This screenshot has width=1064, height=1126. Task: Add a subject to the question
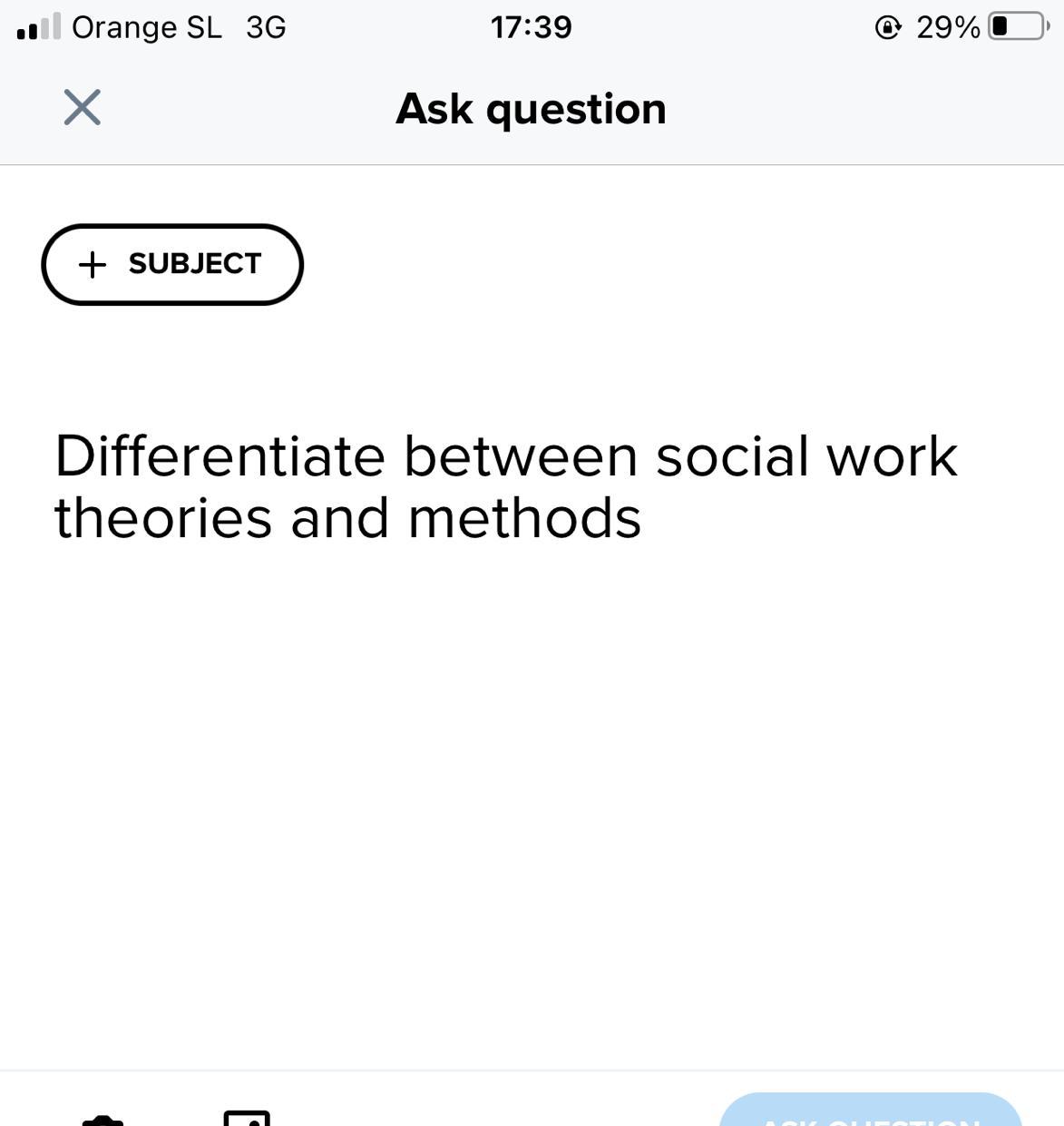[172, 264]
